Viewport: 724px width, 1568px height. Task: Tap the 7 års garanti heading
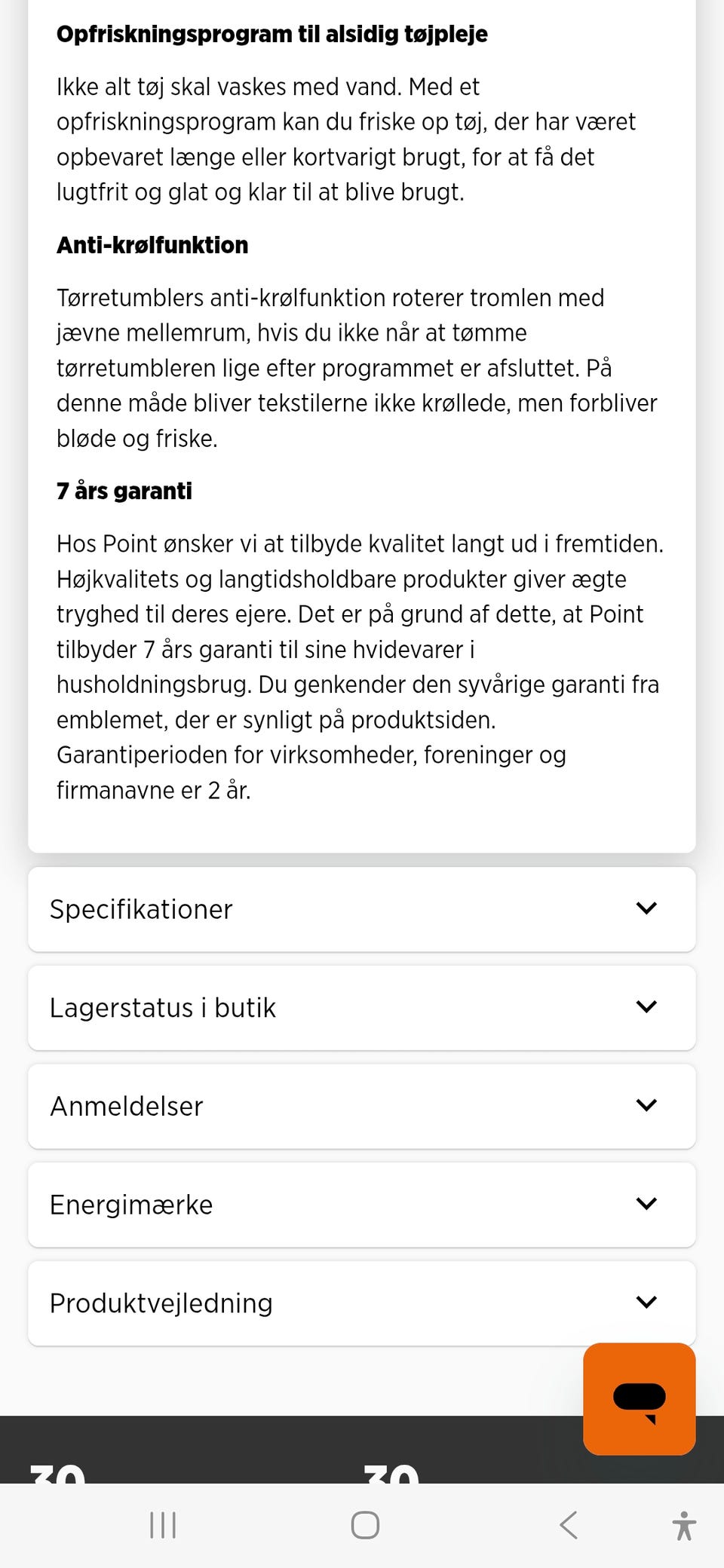124,490
